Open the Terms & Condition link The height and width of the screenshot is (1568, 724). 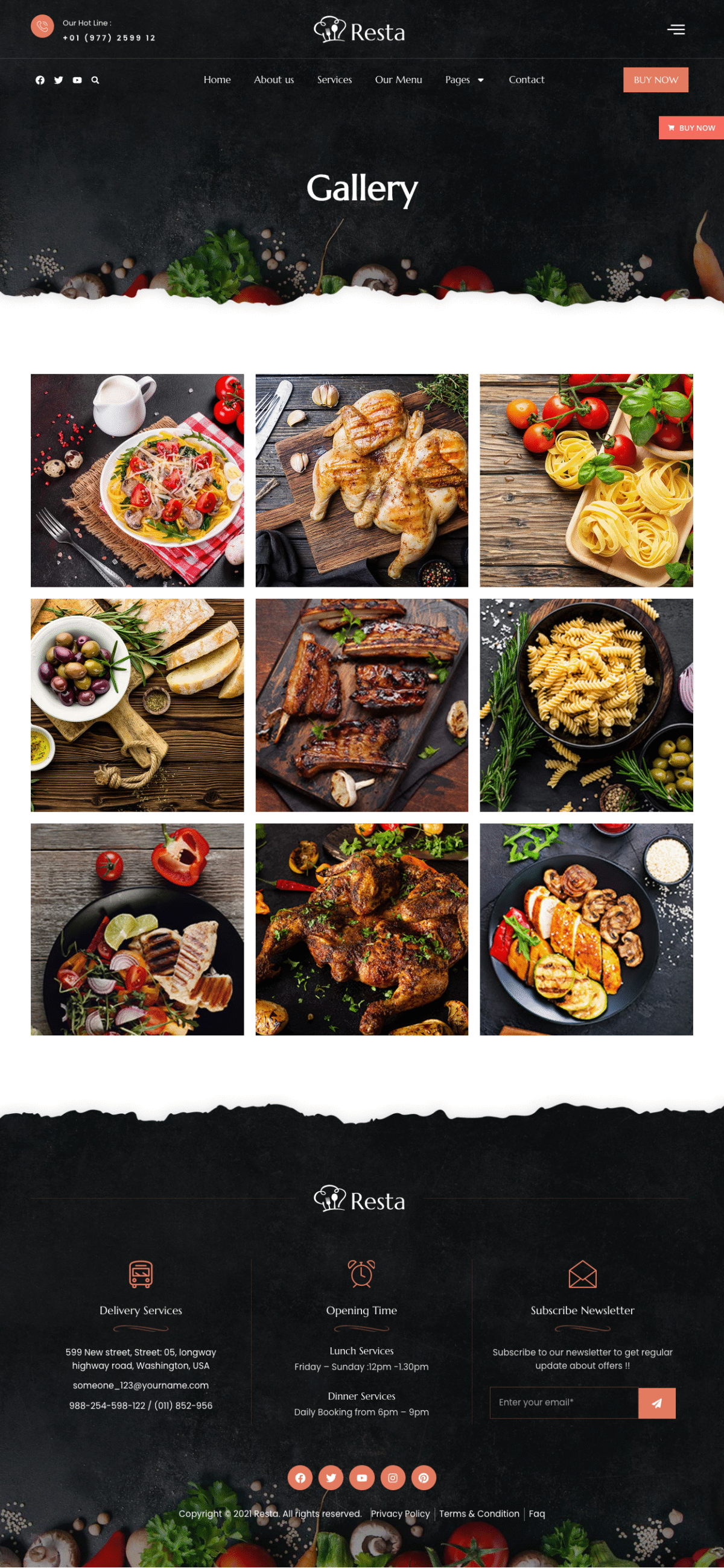(x=478, y=1513)
